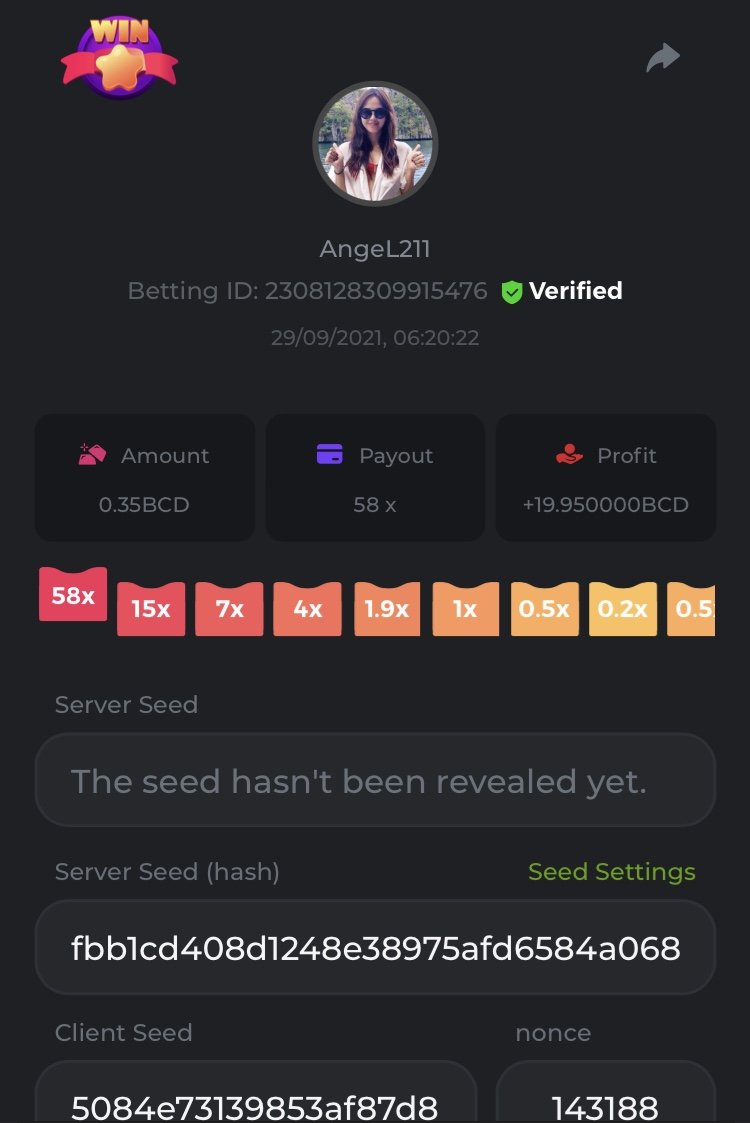Tap the Client Seed field
This screenshot has height=1123, width=750.
255,1100
